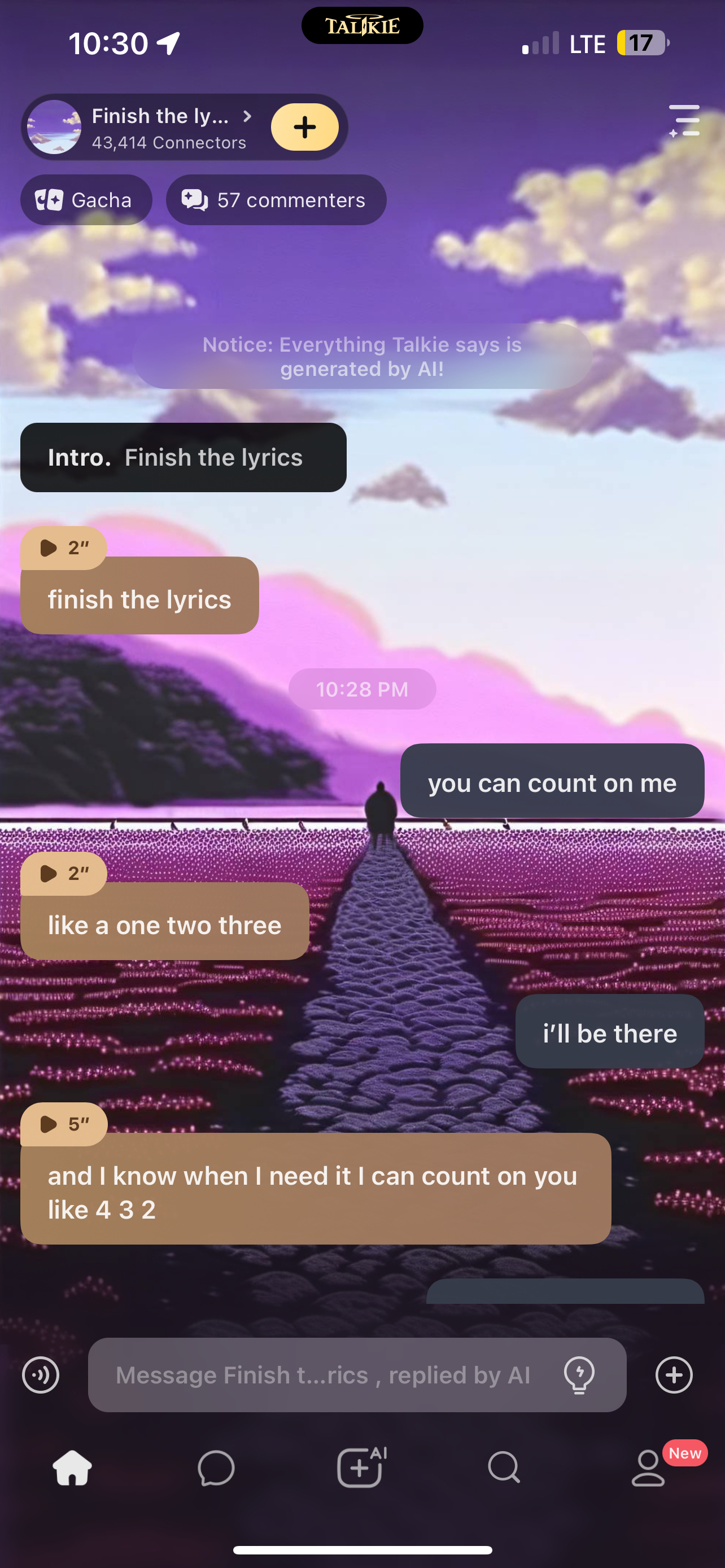View the 57 commenters
The width and height of the screenshot is (725, 1568).
(x=276, y=200)
